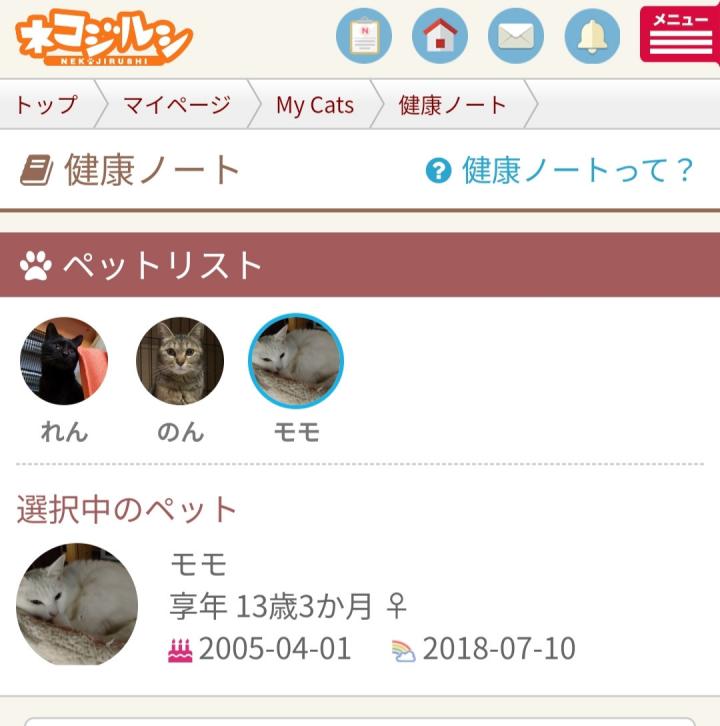The width and height of the screenshot is (720, 726).
Task: Open the red メニュー menu button
Action: [x=680, y=33]
